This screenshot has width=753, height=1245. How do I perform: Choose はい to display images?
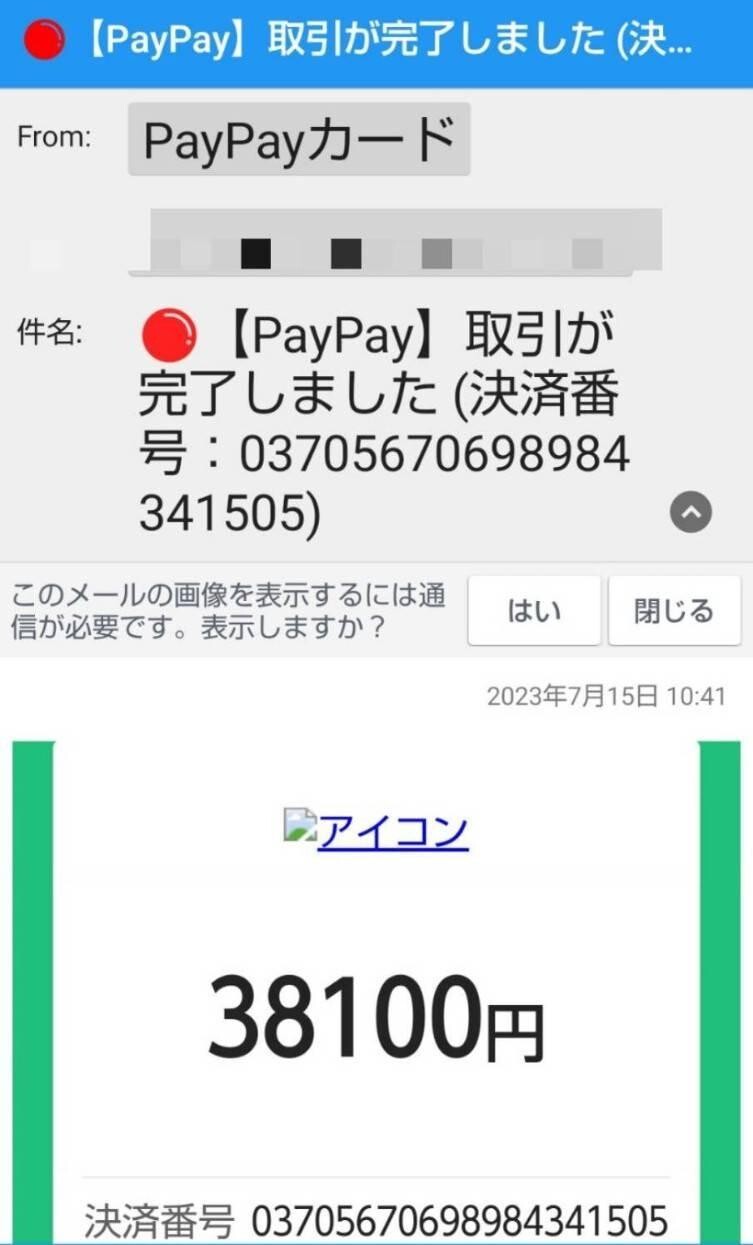(x=533, y=610)
